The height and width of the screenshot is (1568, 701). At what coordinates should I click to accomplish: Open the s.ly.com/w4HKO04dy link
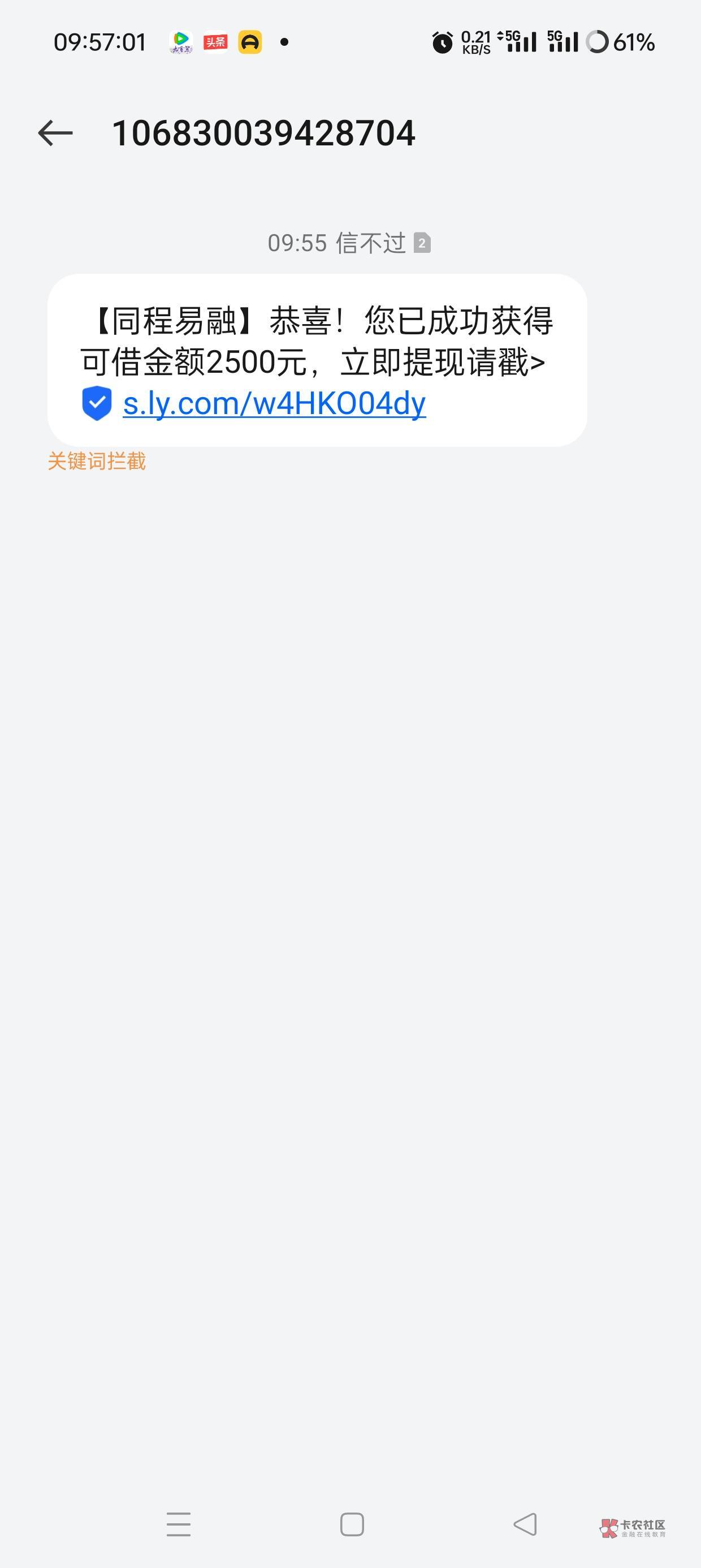(x=274, y=403)
